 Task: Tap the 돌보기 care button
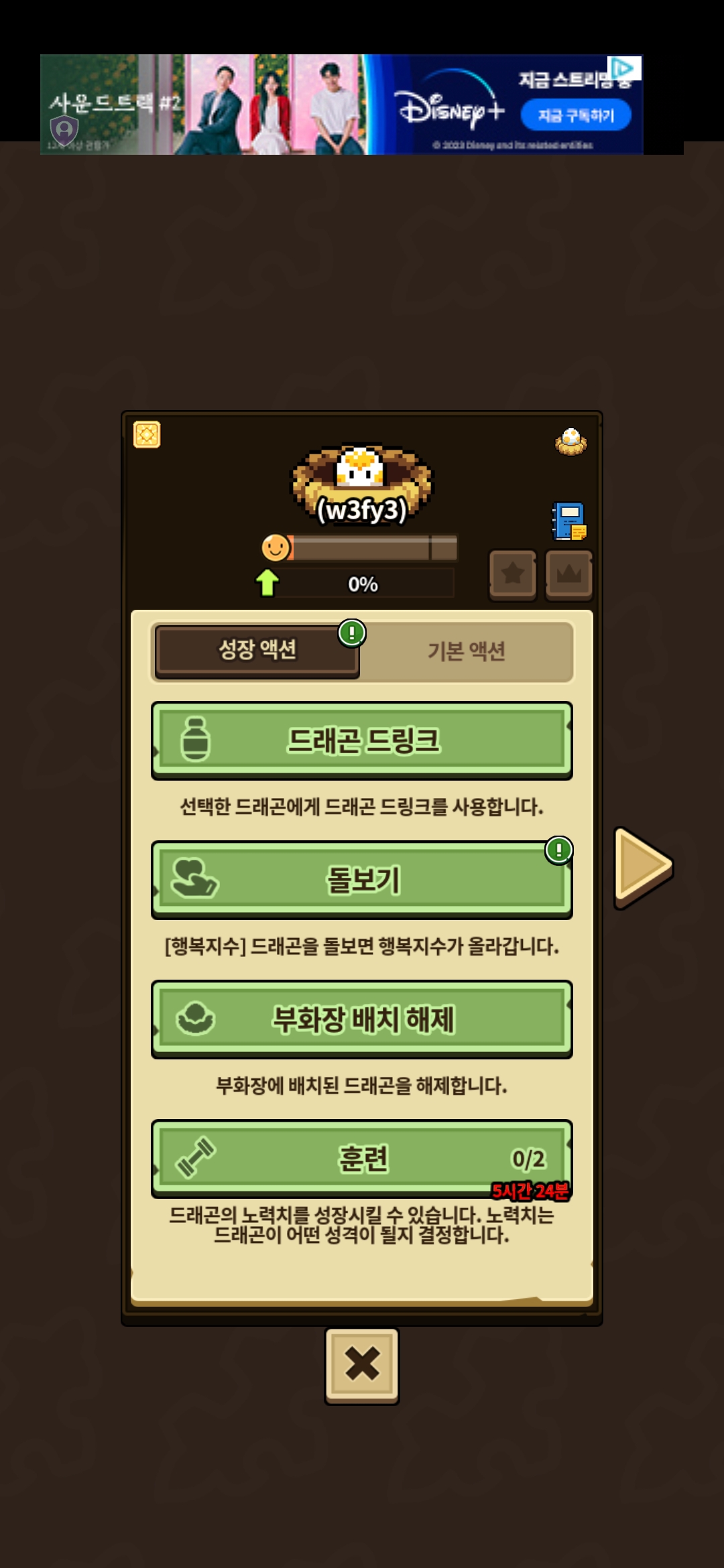(362, 879)
